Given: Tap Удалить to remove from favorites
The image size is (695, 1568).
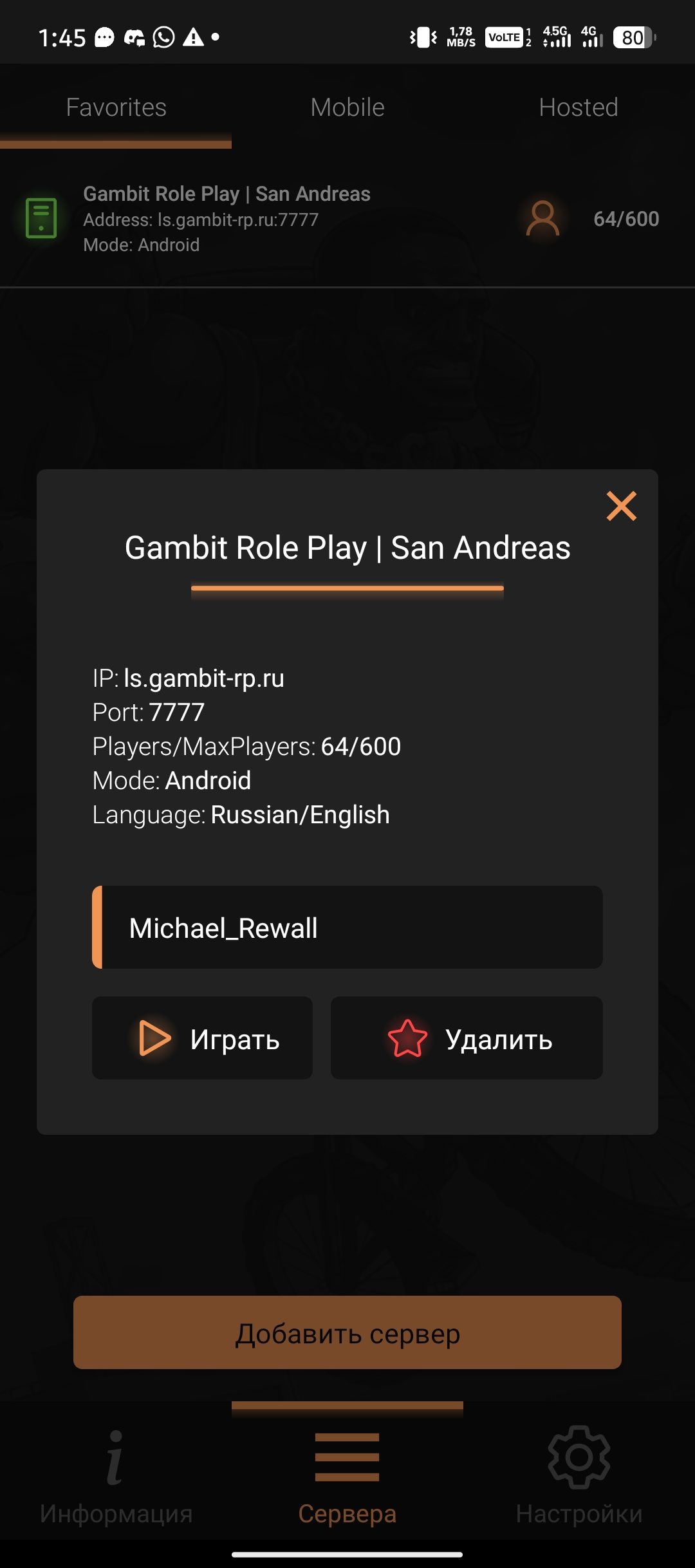Looking at the screenshot, I should (467, 1038).
